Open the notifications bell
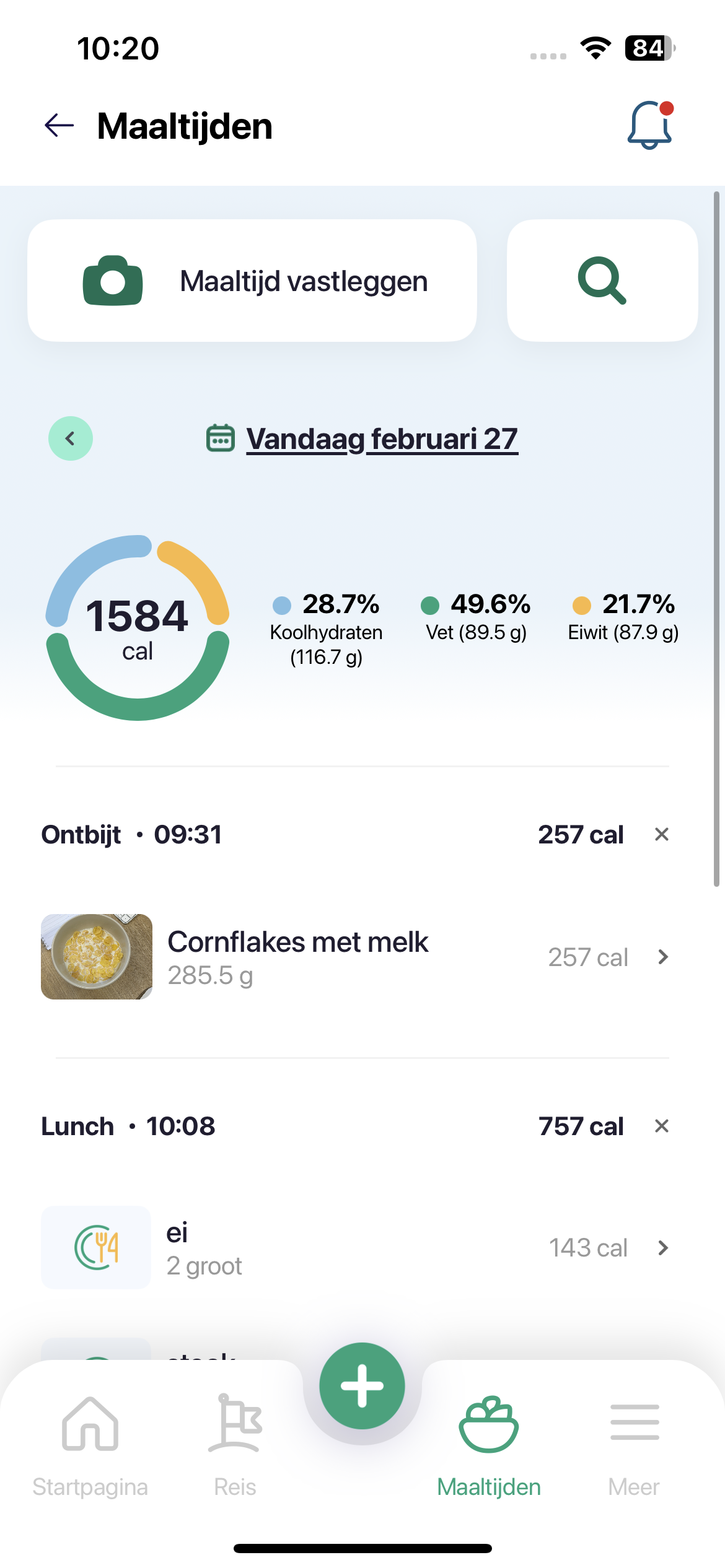 pyautogui.click(x=649, y=126)
